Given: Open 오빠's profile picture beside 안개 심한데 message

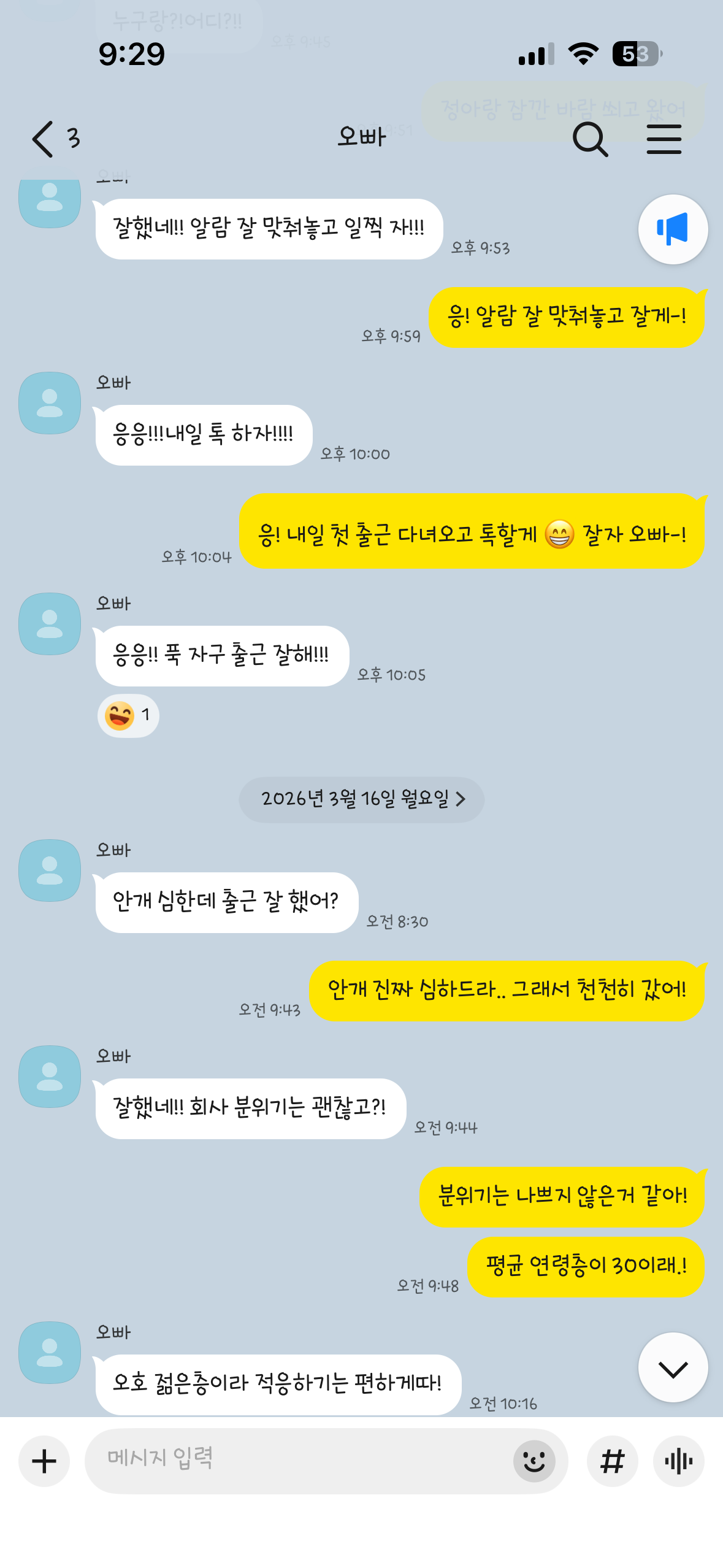Looking at the screenshot, I should tap(50, 870).
